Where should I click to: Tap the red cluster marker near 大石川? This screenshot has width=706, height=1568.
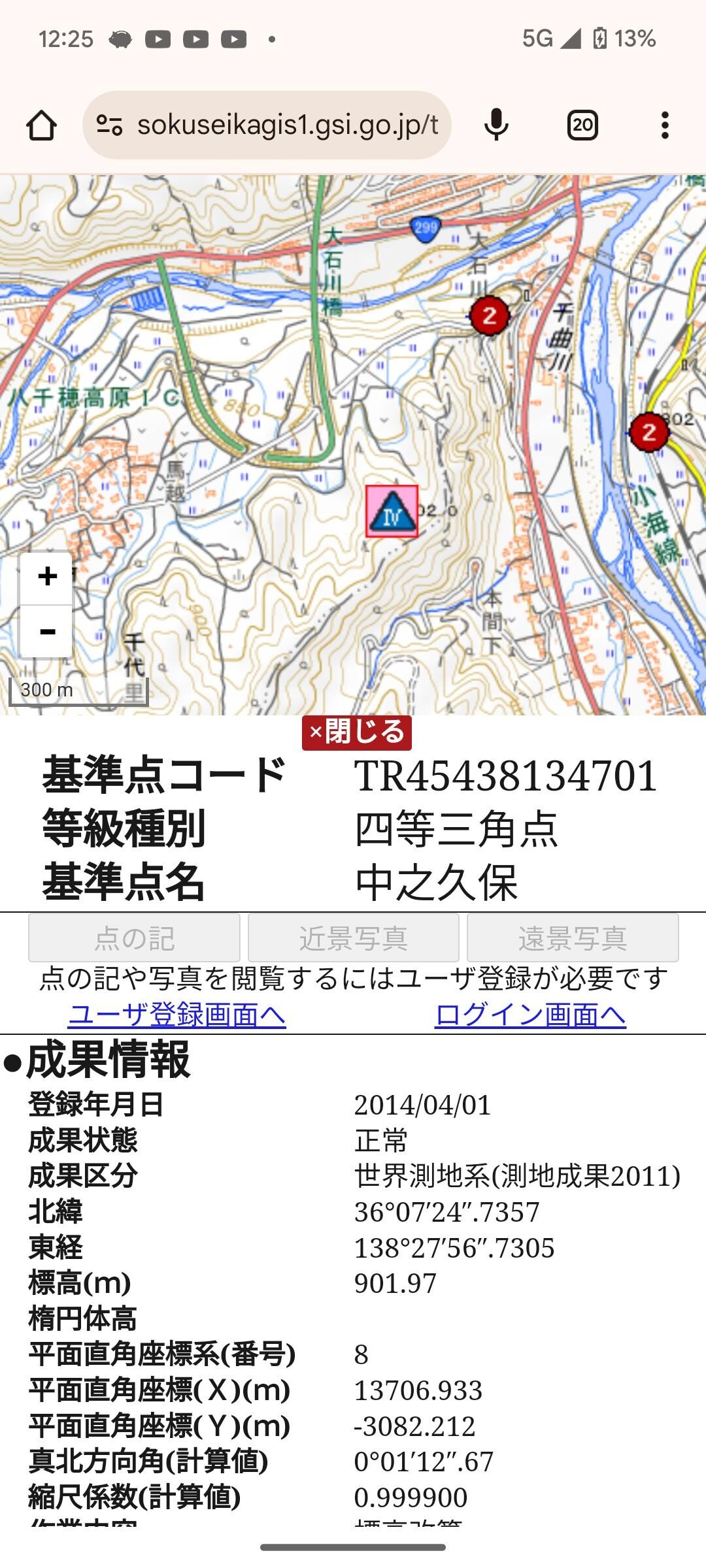point(490,316)
